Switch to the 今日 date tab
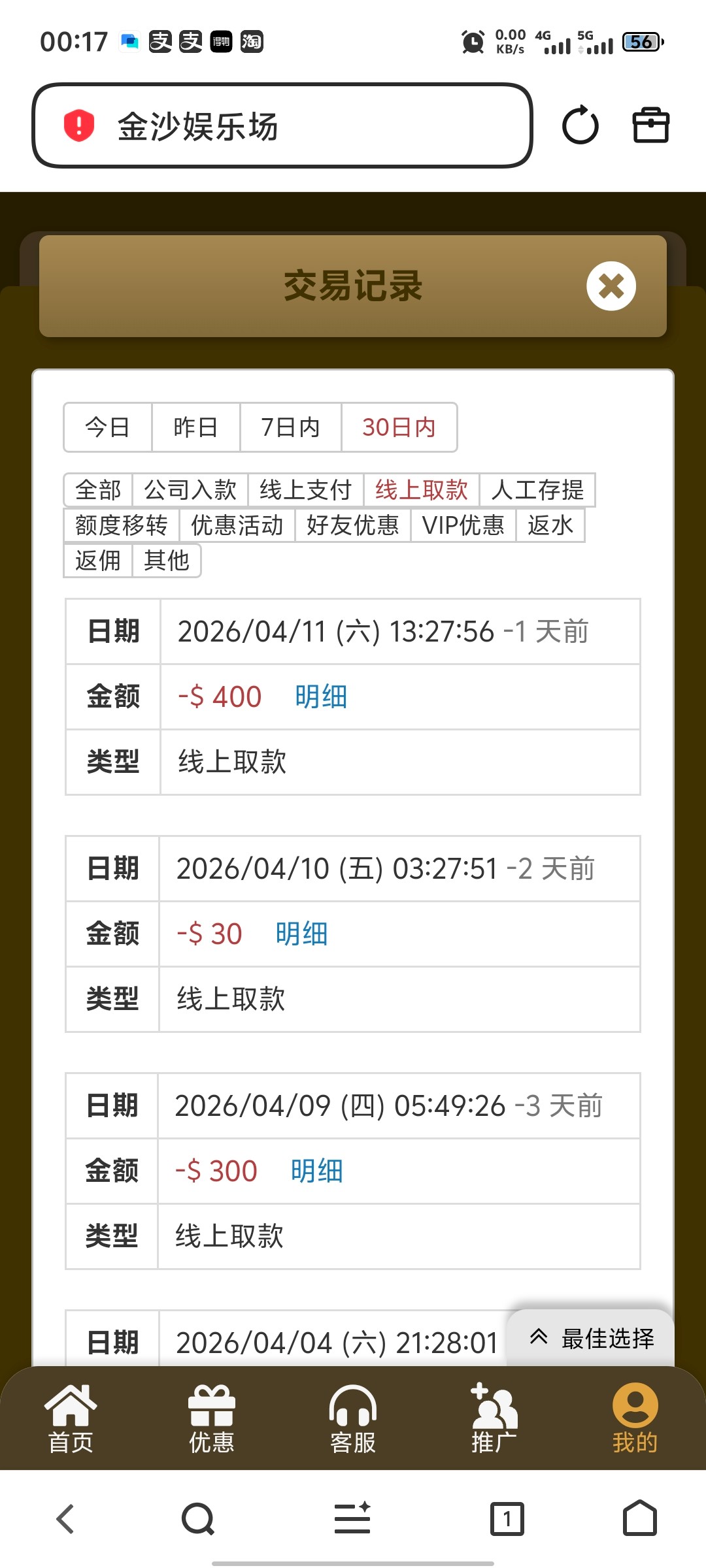The image size is (706, 1568). coord(107,427)
